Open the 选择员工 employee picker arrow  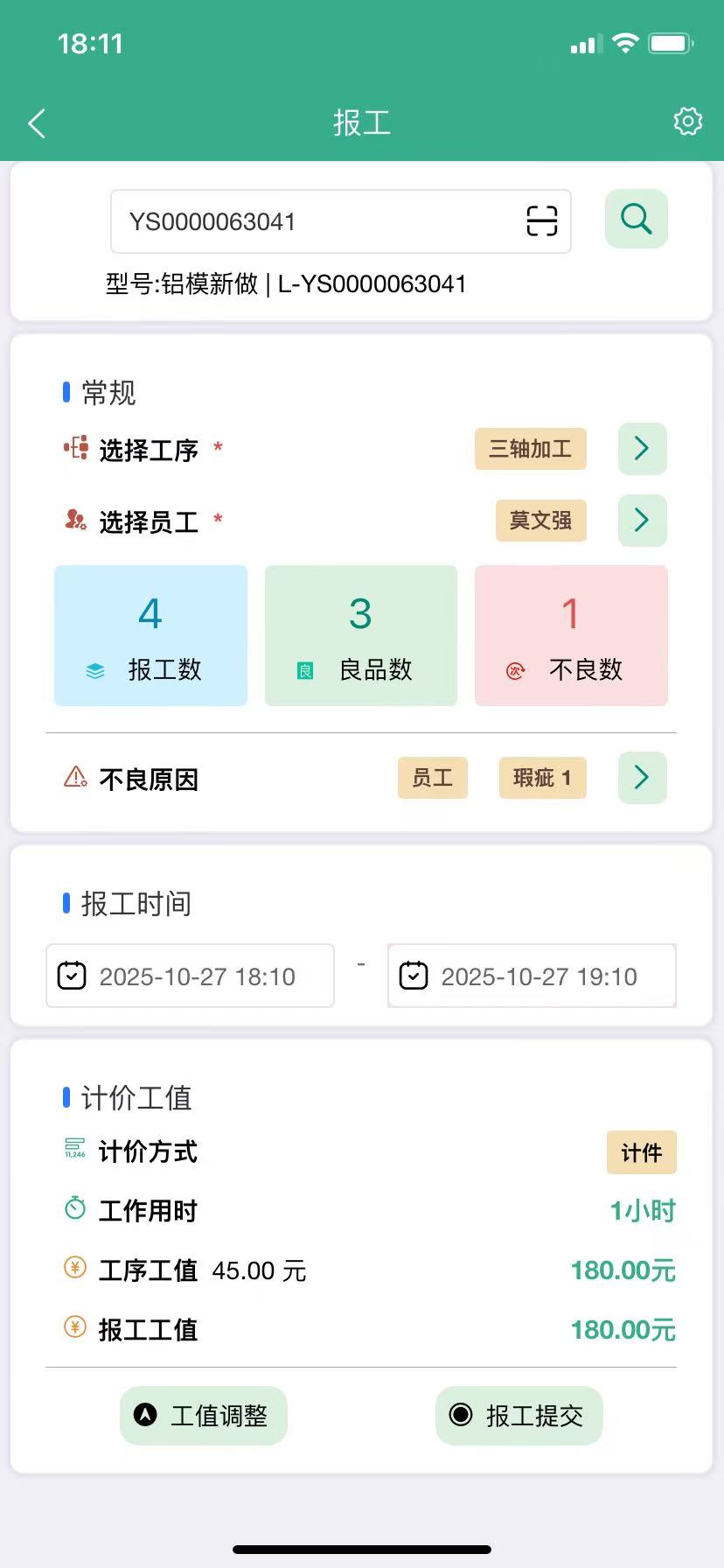642,521
